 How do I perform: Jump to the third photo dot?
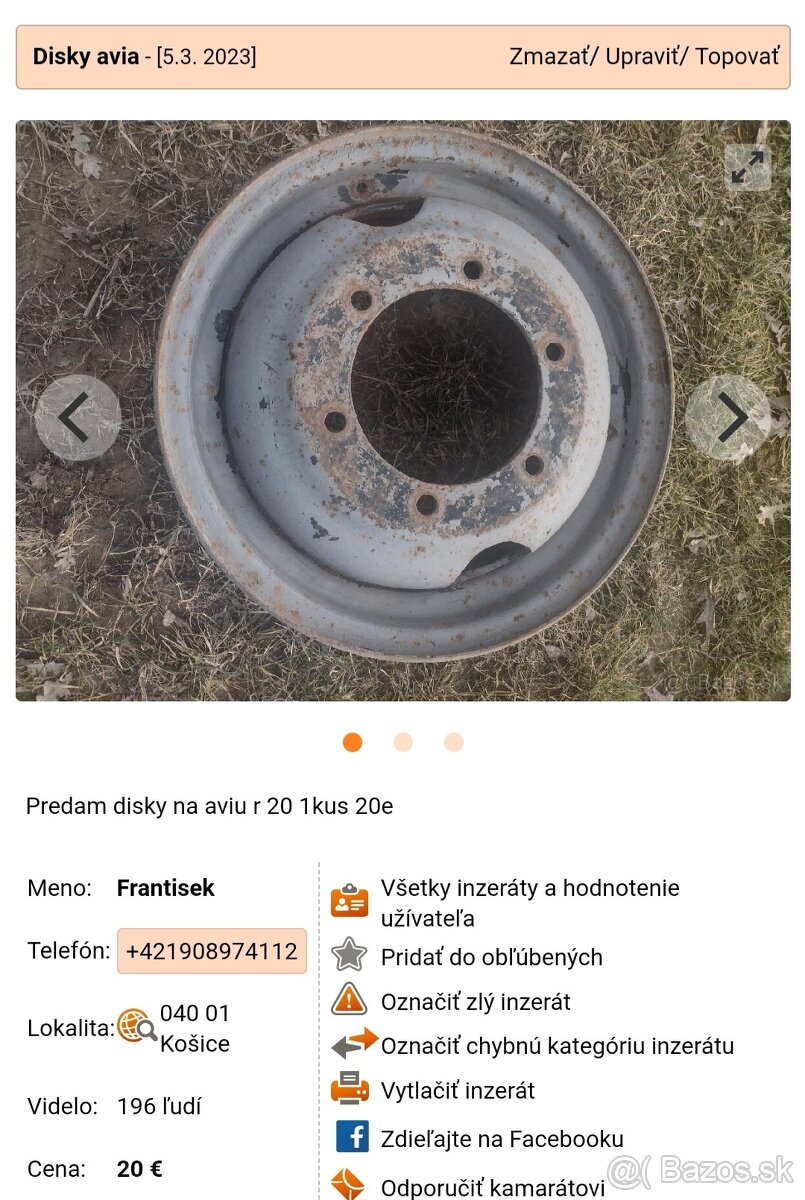(454, 742)
